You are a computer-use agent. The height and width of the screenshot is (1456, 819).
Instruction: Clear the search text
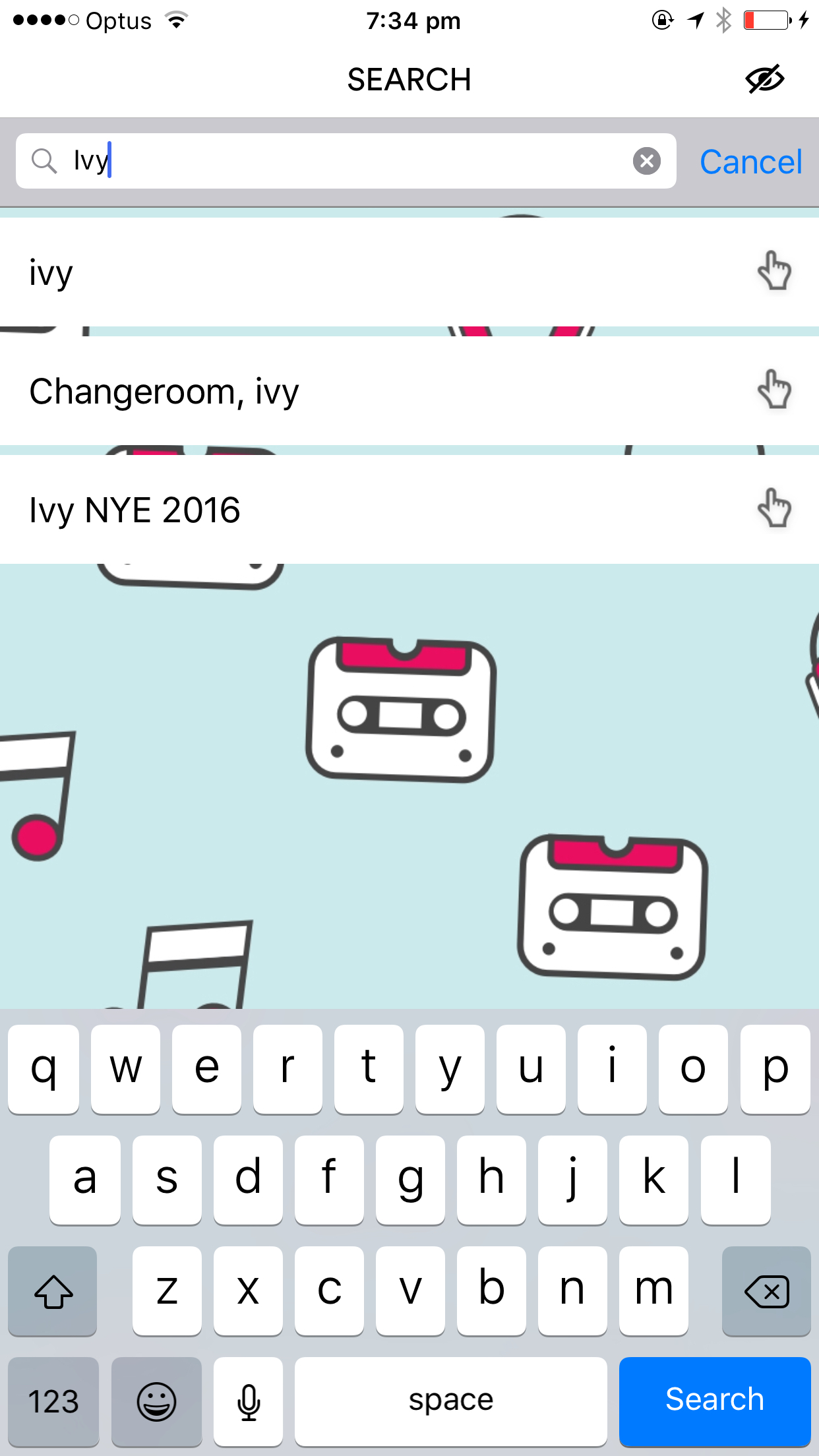click(x=646, y=161)
